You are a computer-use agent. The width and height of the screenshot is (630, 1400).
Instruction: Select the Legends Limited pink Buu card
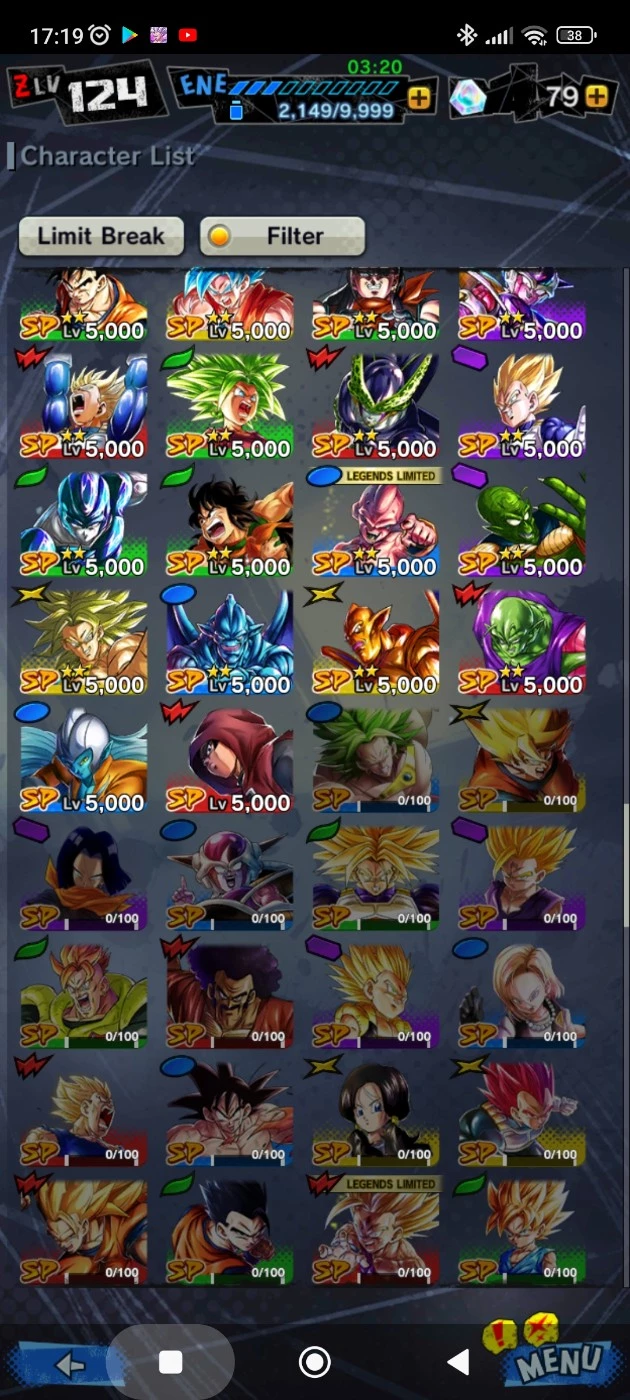tap(375, 527)
